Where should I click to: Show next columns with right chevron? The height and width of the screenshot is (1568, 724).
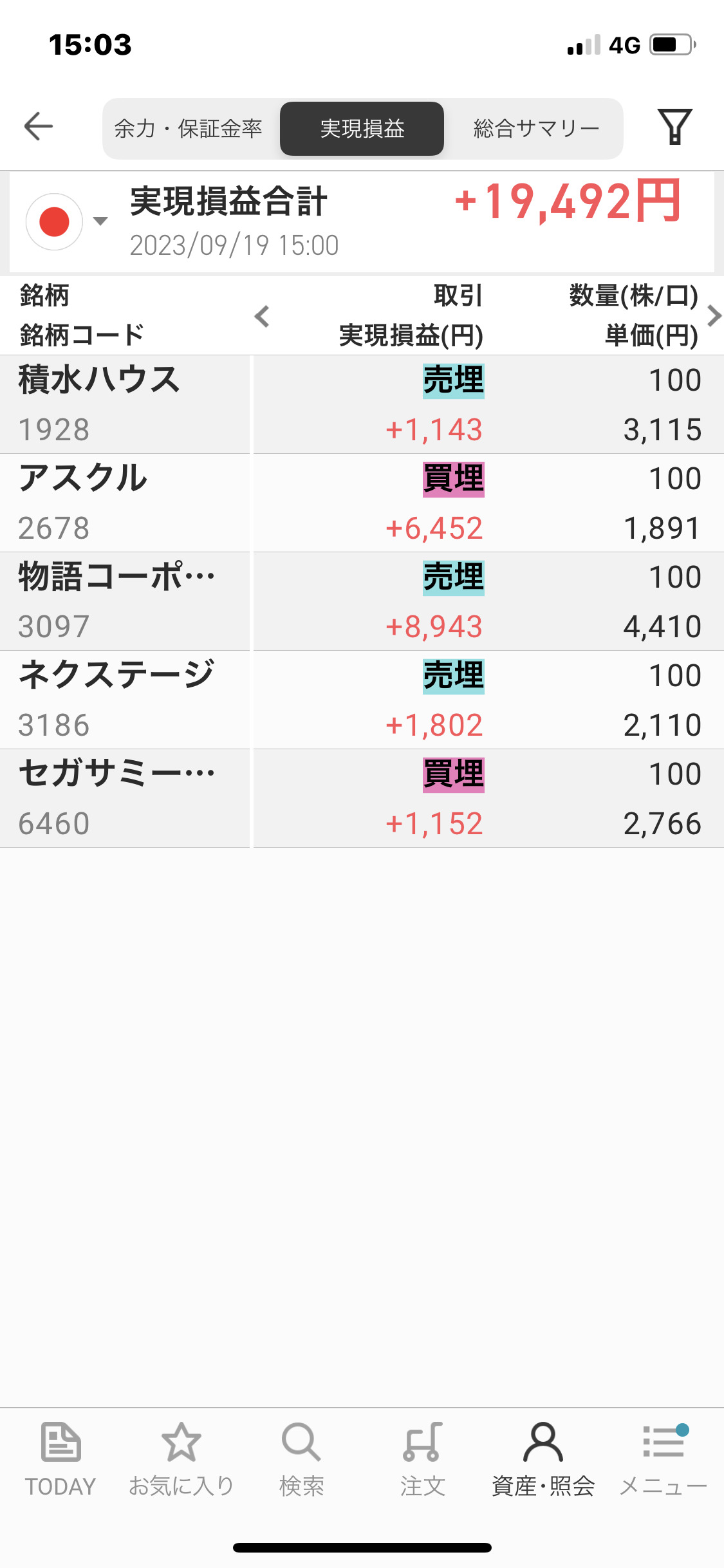[713, 316]
